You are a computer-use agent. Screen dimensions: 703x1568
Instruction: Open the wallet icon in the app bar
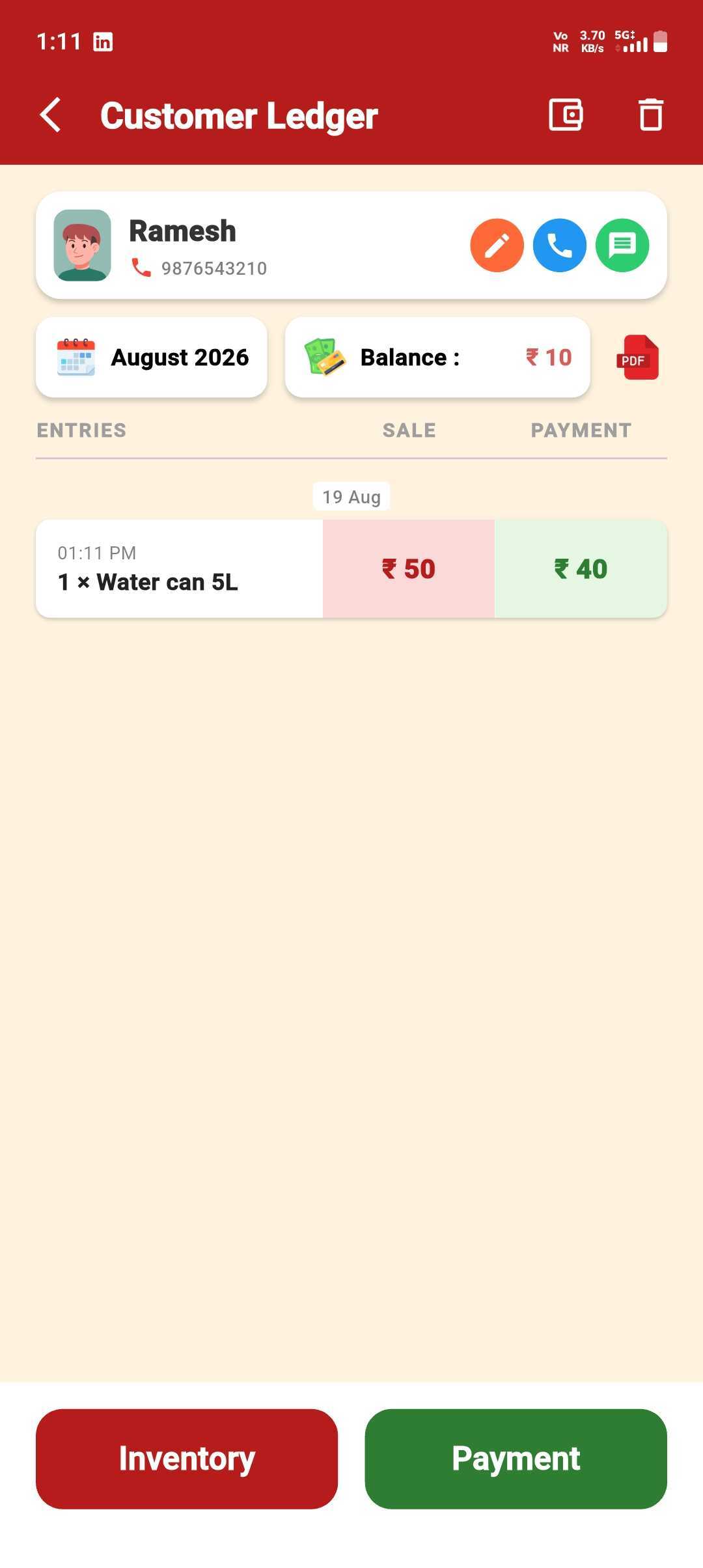(566, 115)
